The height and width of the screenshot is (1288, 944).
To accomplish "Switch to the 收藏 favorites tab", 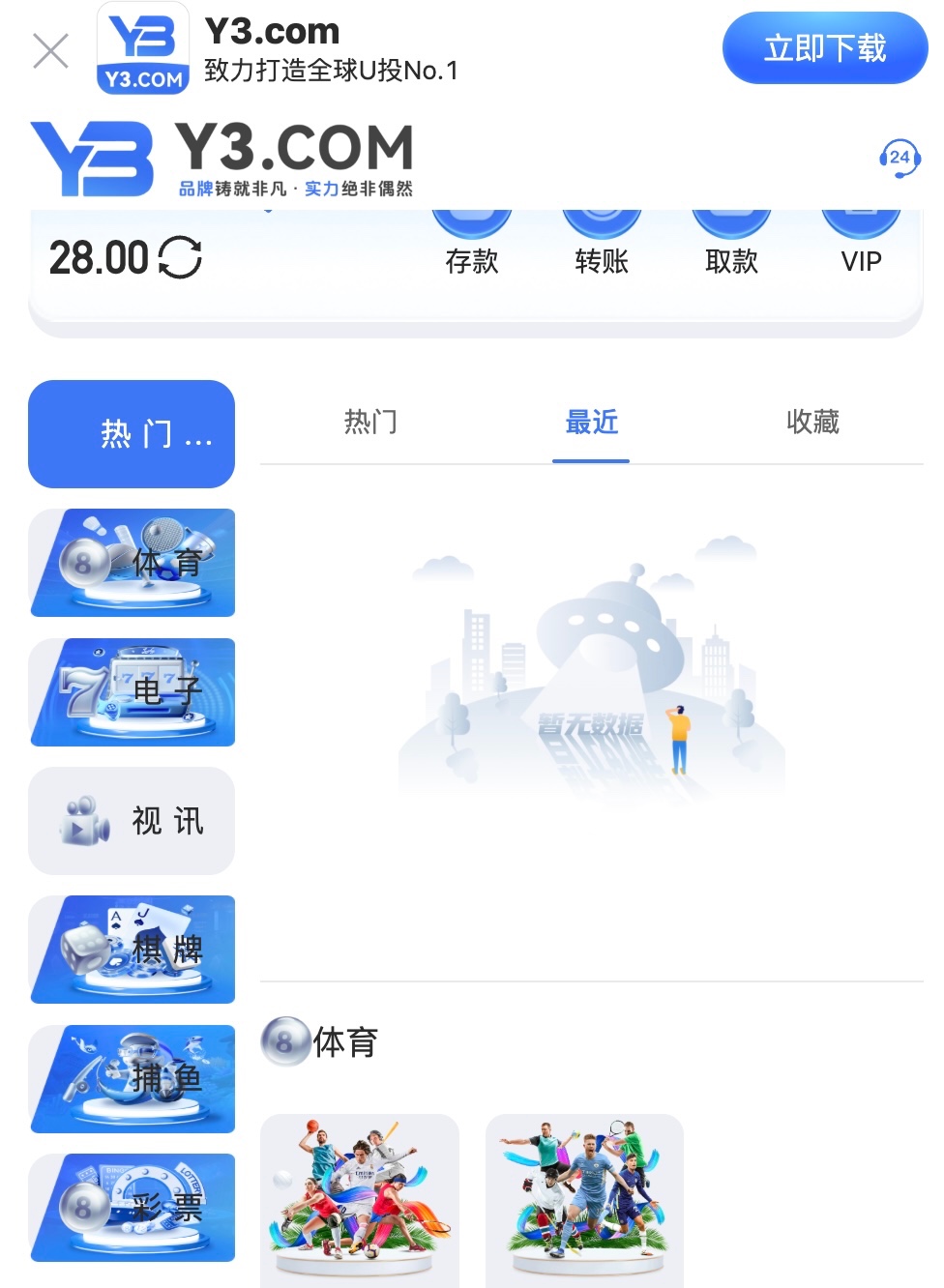I will tap(812, 422).
